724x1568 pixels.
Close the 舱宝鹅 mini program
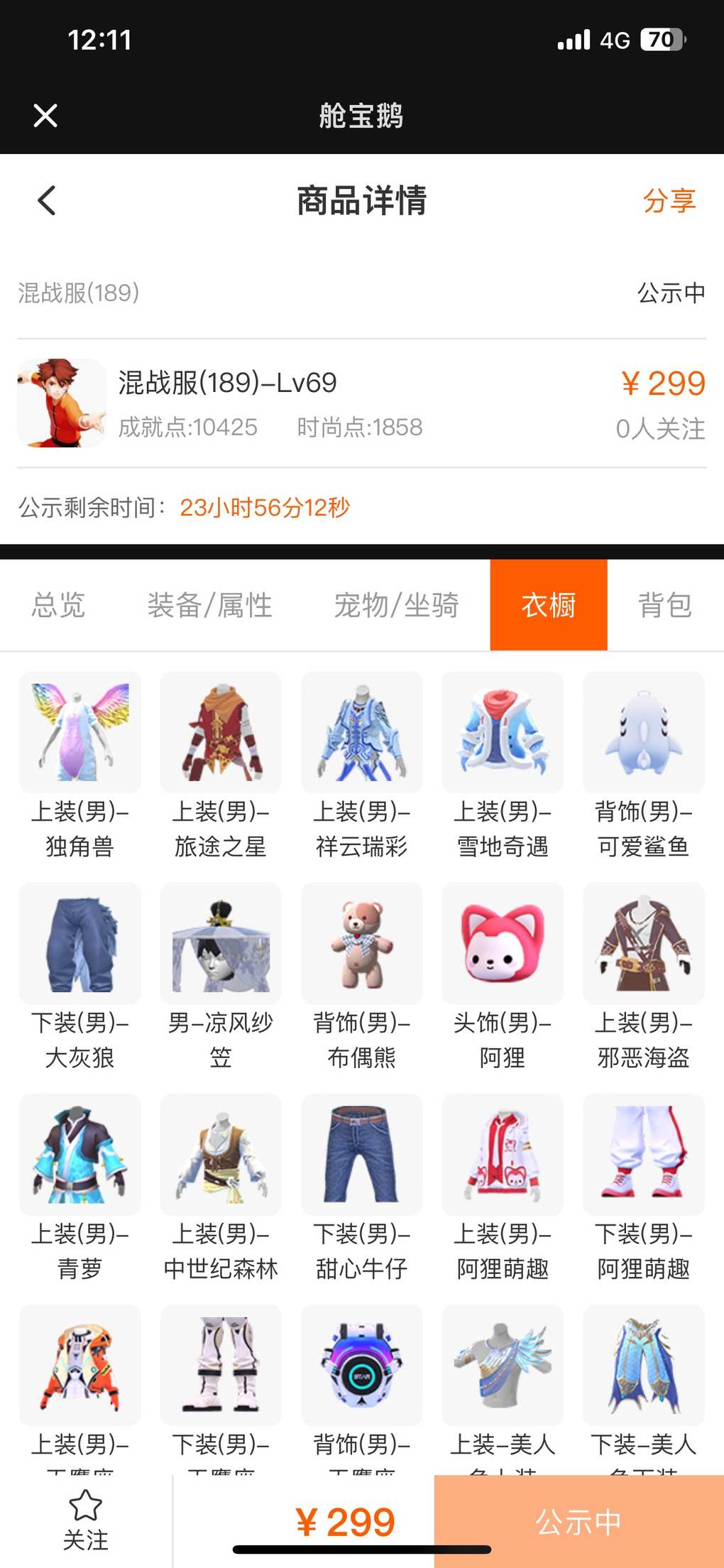click(45, 115)
